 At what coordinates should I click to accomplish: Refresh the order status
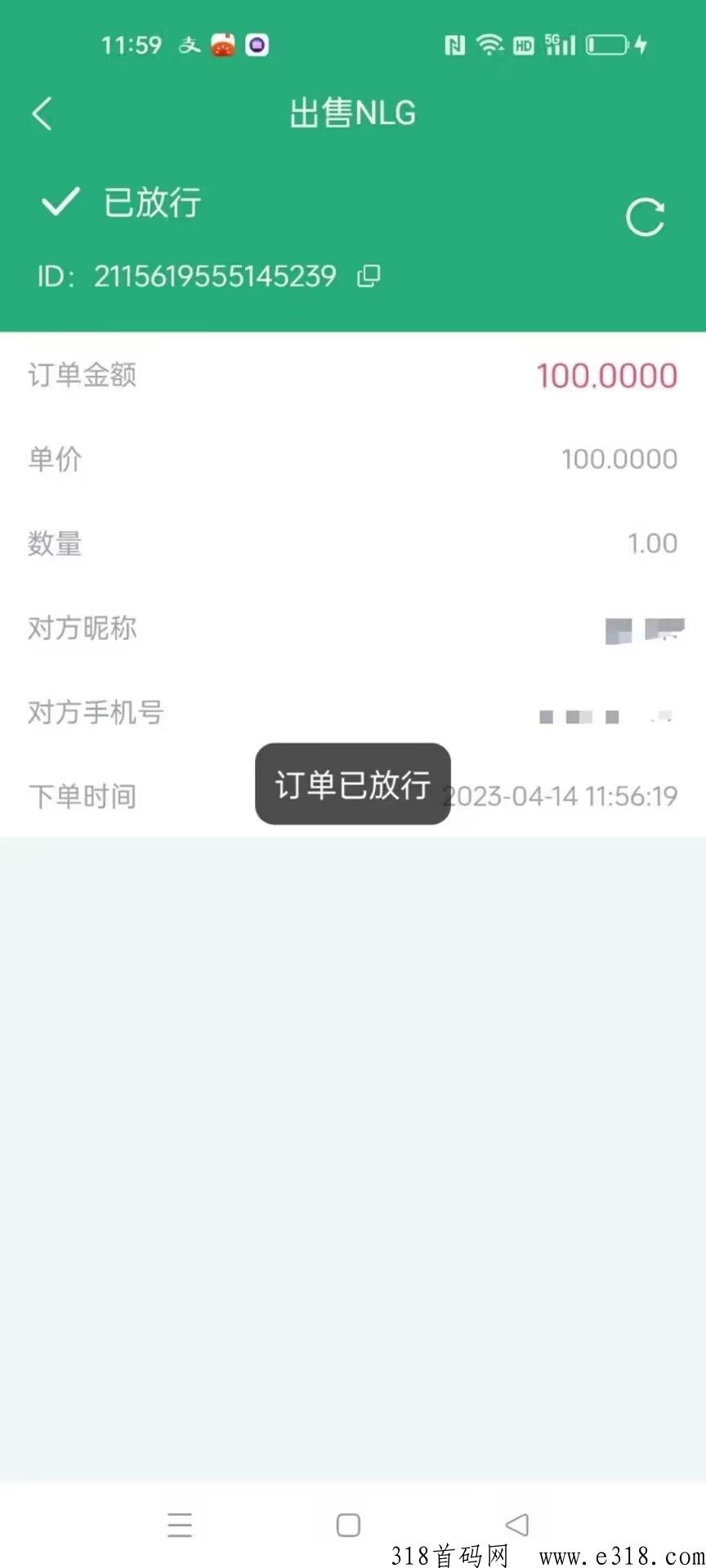click(645, 217)
